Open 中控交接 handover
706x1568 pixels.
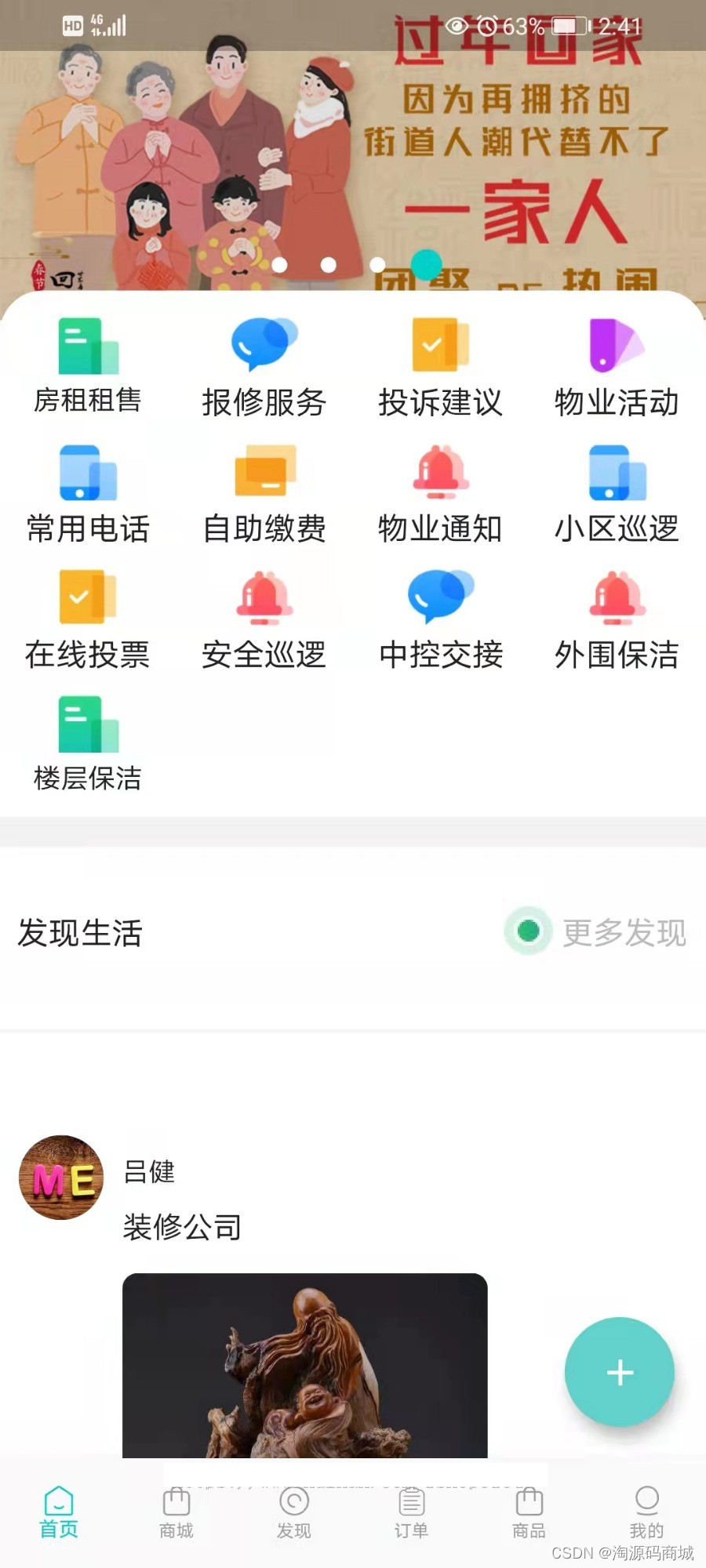(x=440, y=619)
